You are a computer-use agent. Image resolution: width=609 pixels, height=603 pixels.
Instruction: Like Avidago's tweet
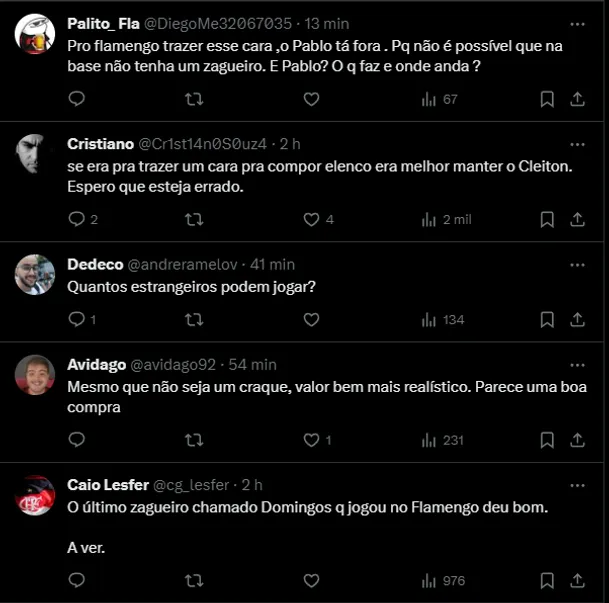coord(311,440)
